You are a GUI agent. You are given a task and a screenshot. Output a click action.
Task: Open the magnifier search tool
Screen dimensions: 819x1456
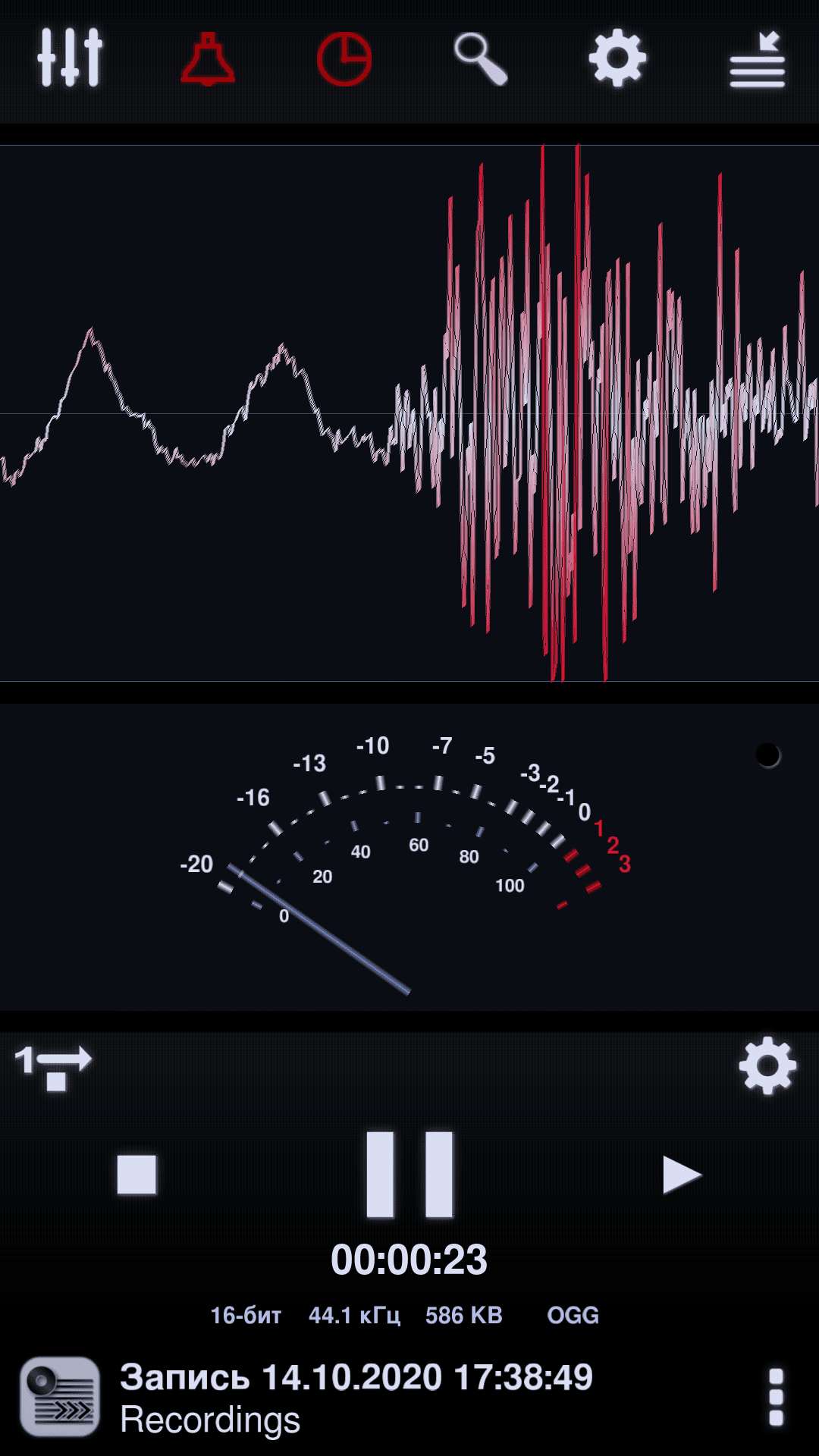point(480,59)
